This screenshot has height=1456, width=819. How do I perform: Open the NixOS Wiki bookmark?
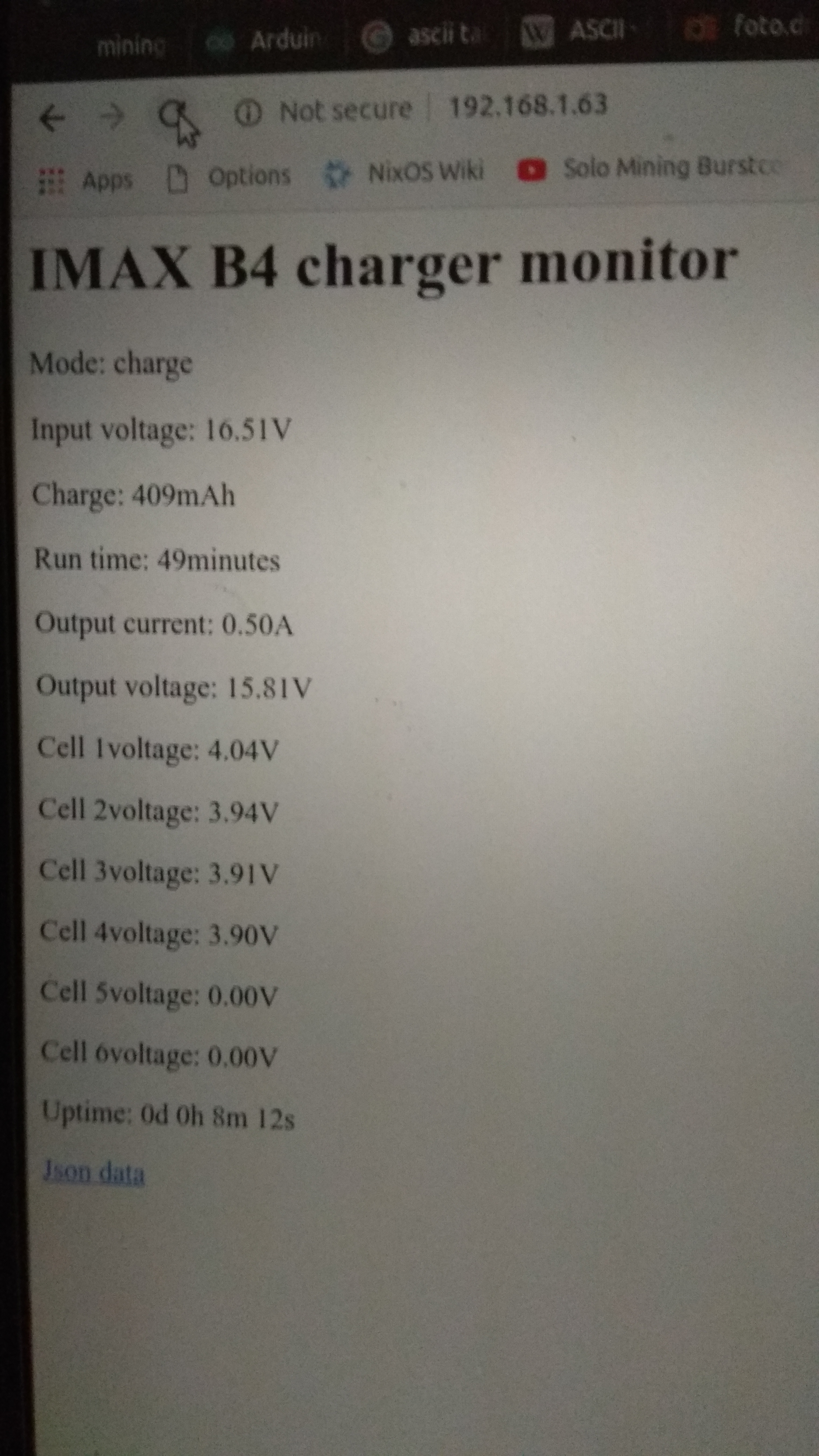coord(404,171)
